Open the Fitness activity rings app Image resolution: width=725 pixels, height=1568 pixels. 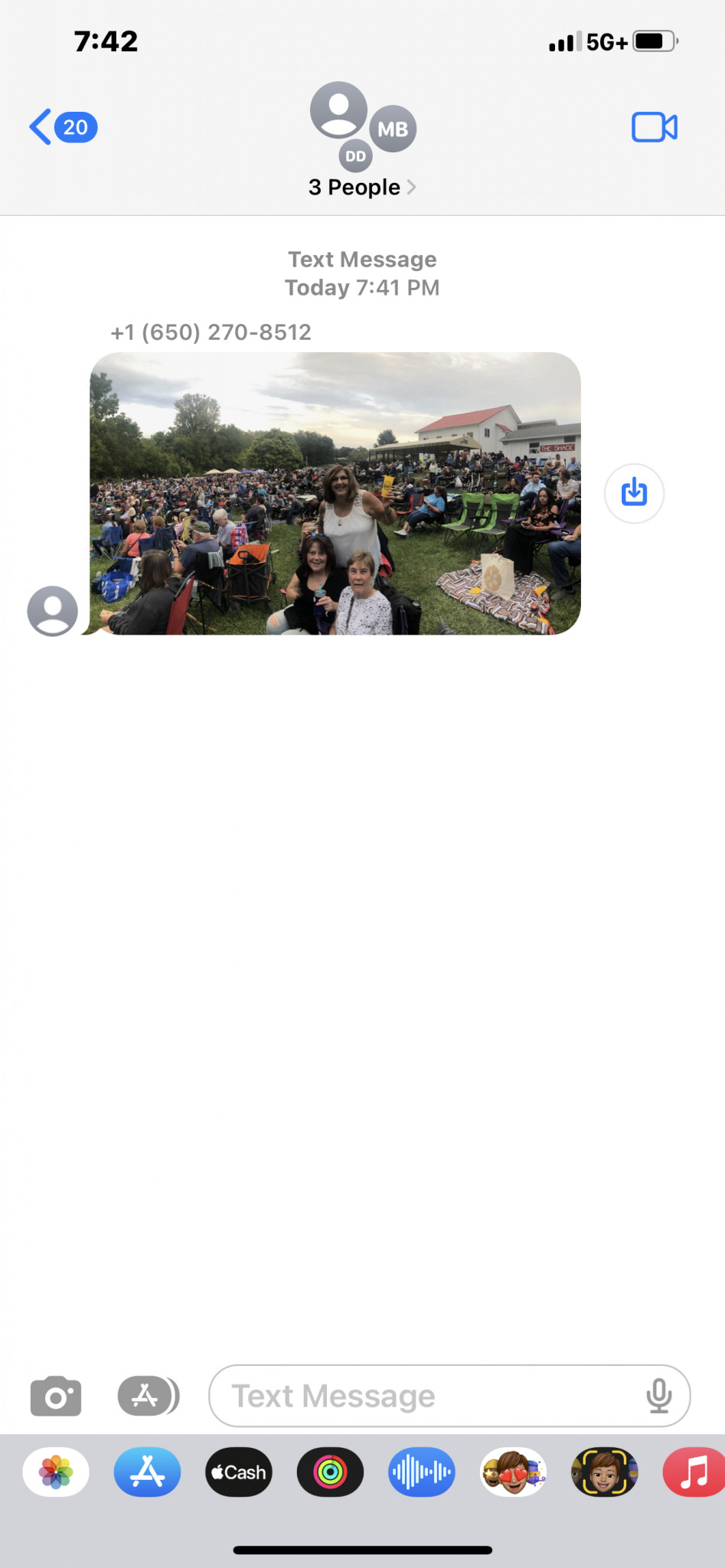coord(330,1472)
